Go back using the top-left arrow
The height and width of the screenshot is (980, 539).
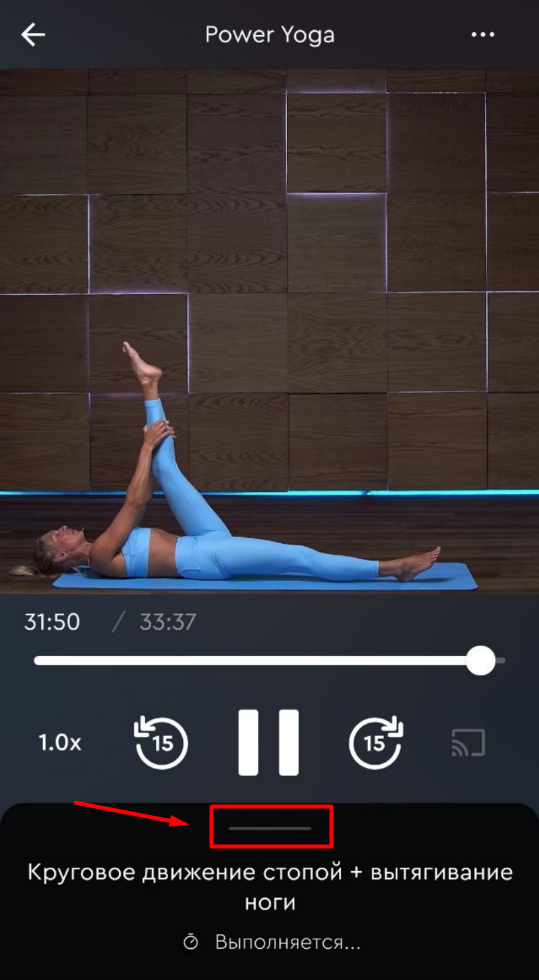pos(33,35)
